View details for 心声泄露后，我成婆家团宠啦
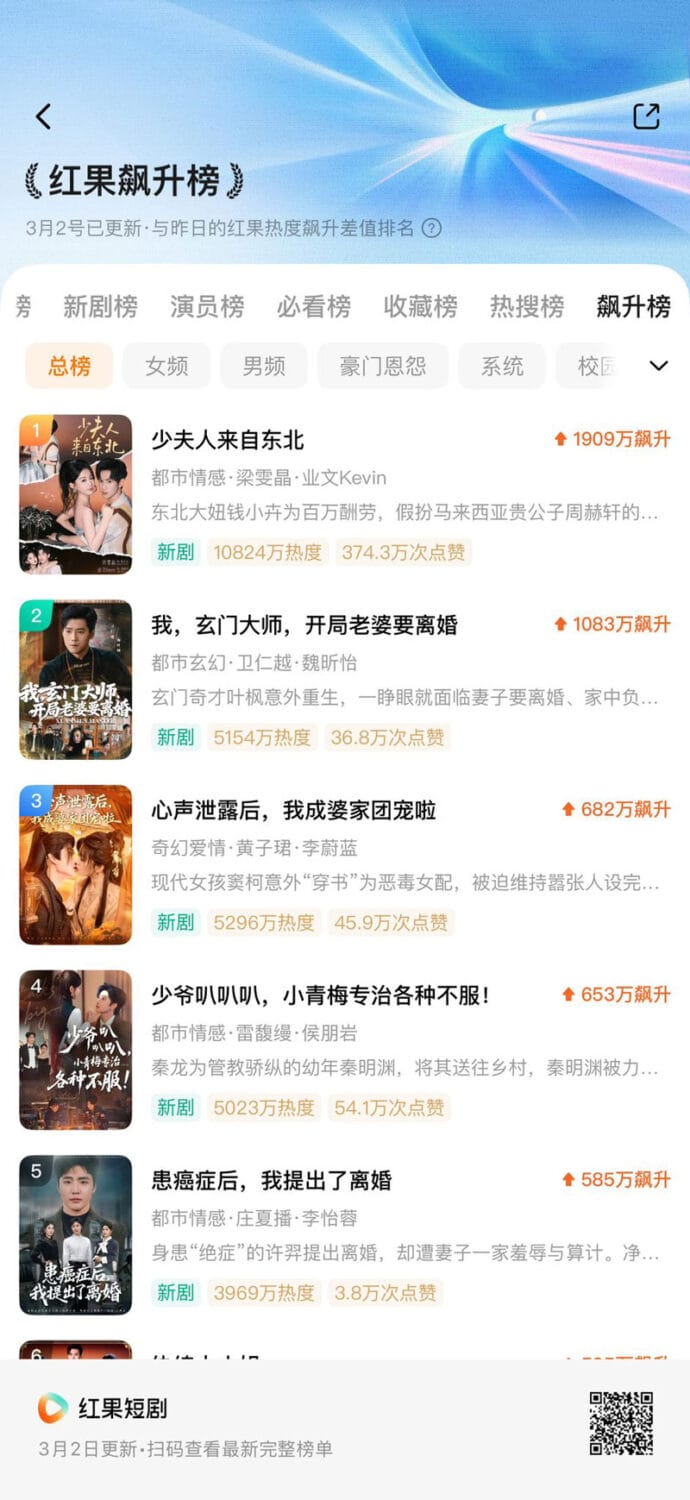Screen dimensions: 690x1500 pos(293,810)
